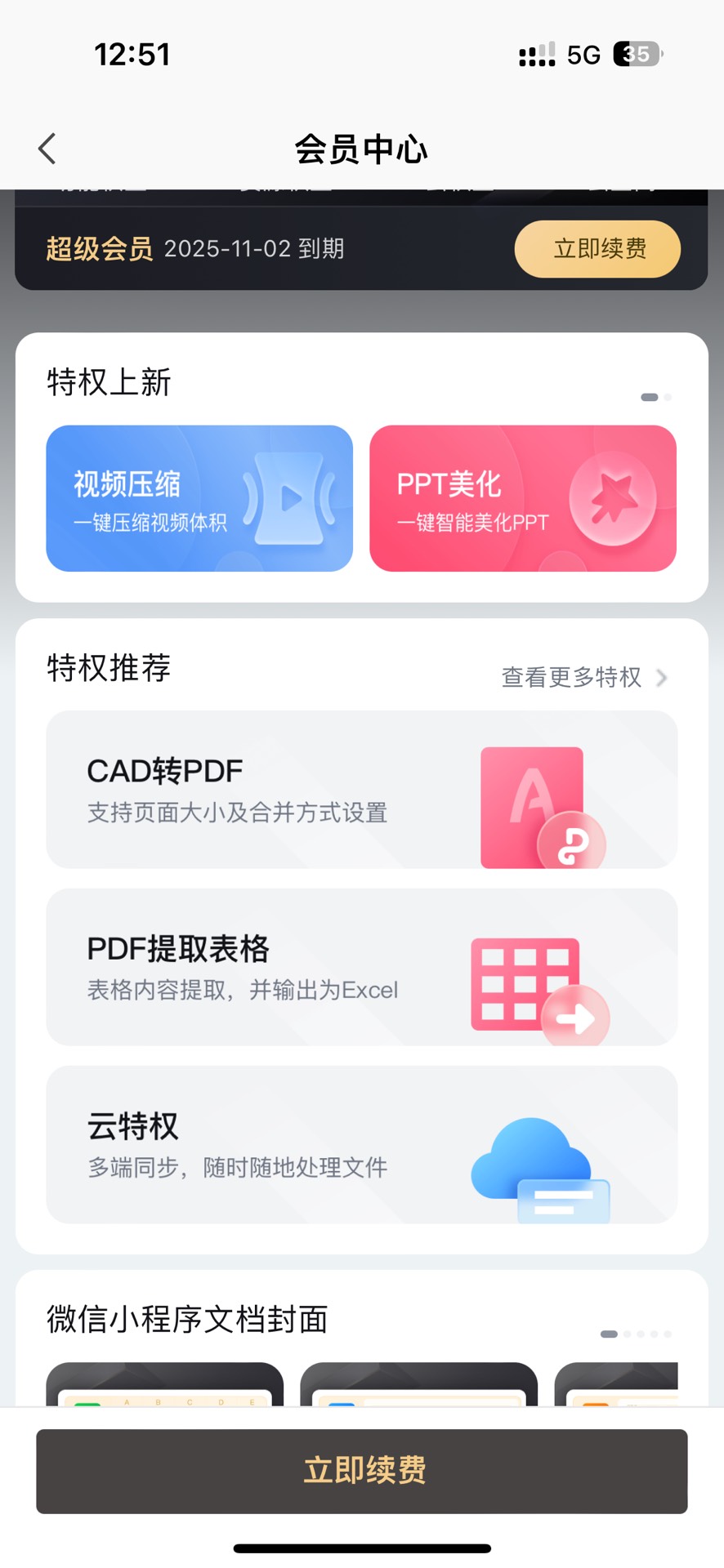Select the 视频压缩 video compression feature icon
The width and height of the screenshot is (724, 1568).
coord(290,500)
